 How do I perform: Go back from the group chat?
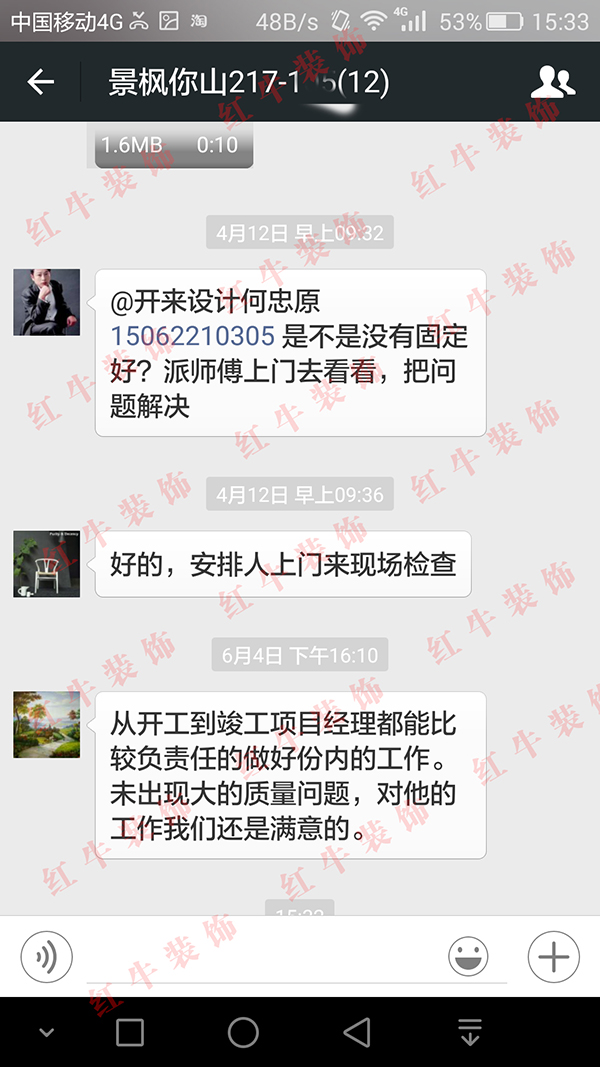click(x=41, y=82)
